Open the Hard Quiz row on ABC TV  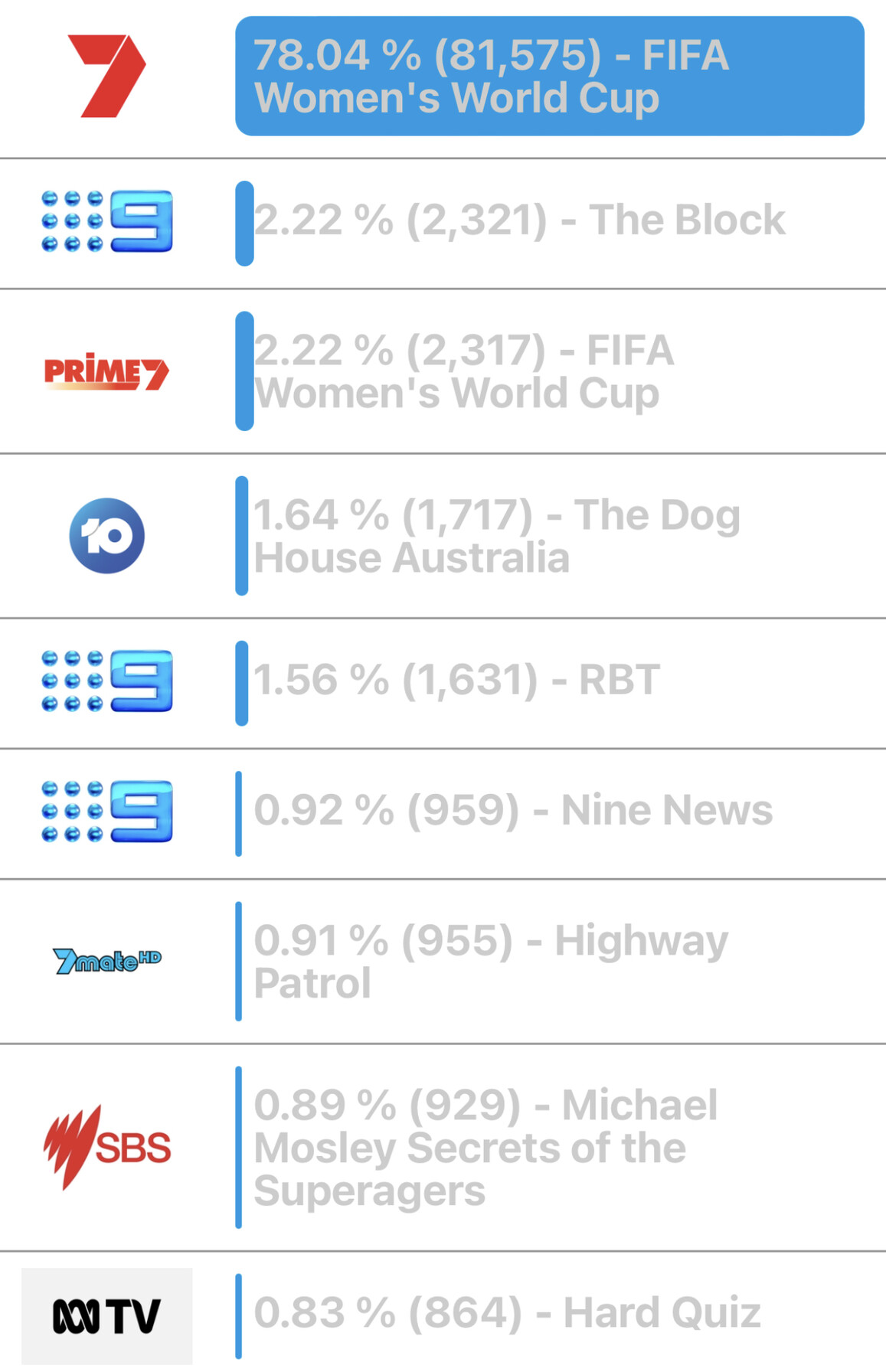(507, 1314)
